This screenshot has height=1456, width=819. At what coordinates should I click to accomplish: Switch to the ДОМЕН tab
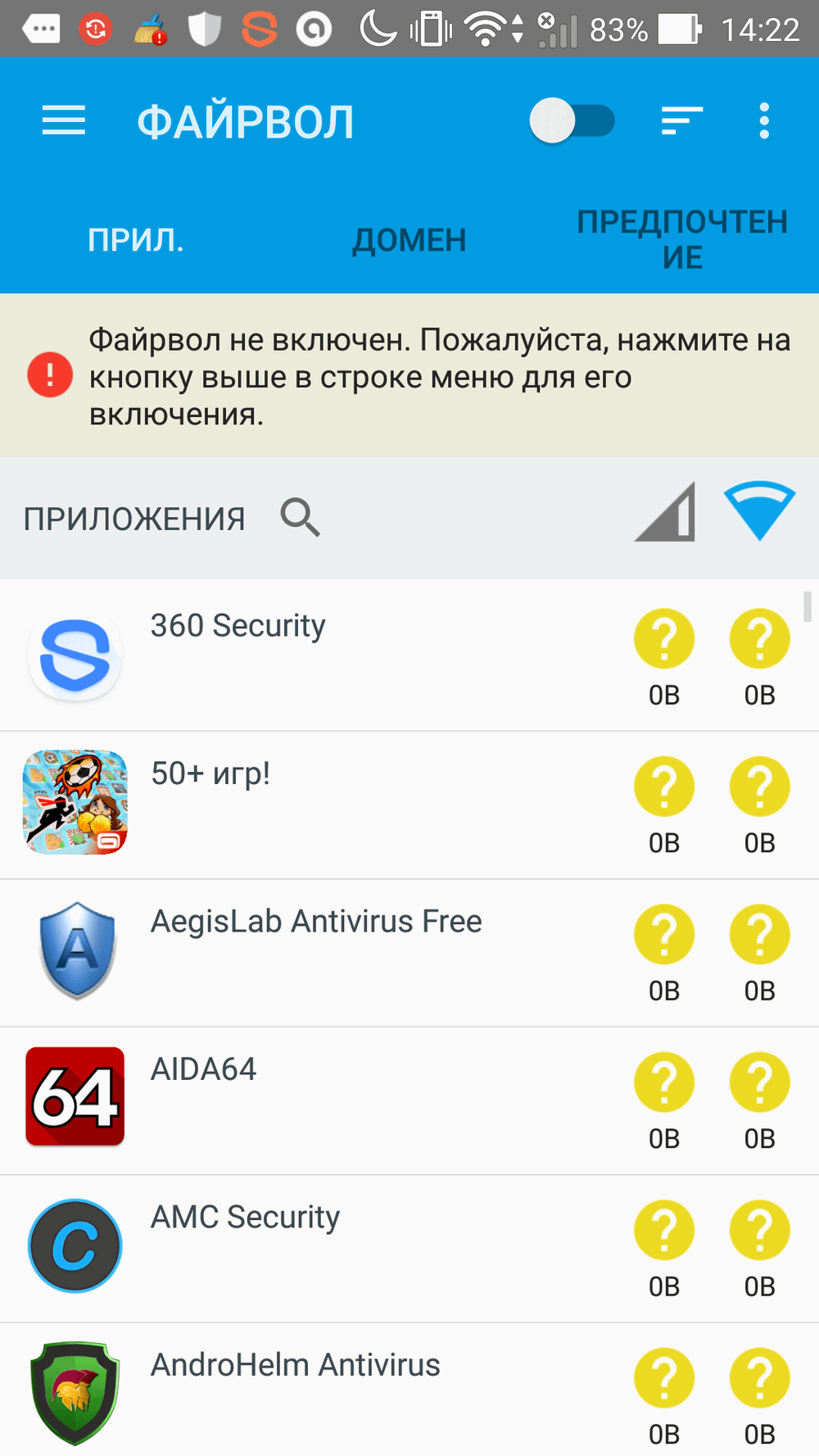click(x=409, y=240)
